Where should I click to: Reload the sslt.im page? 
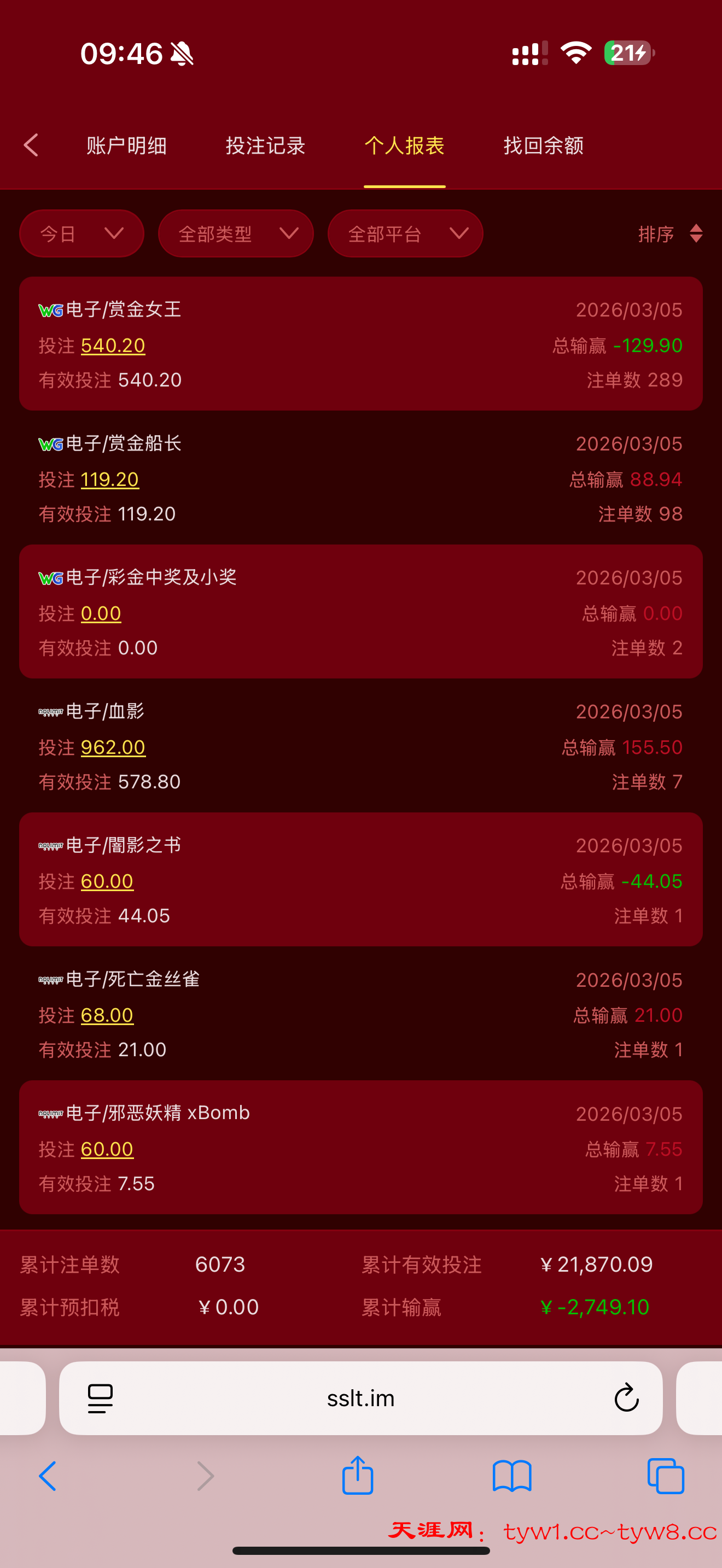(626, 1397)
